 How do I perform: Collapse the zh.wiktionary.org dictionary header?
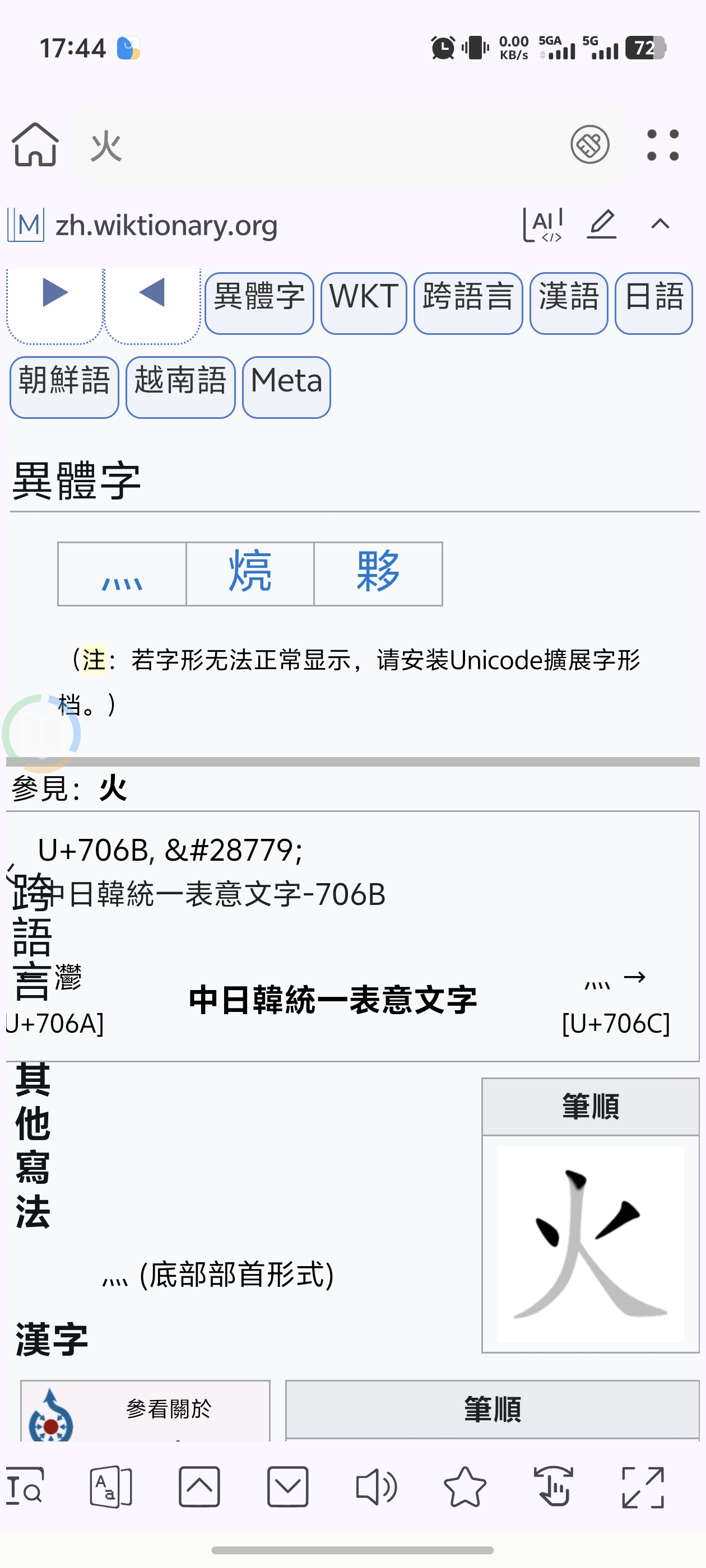[x=660, y=224]
